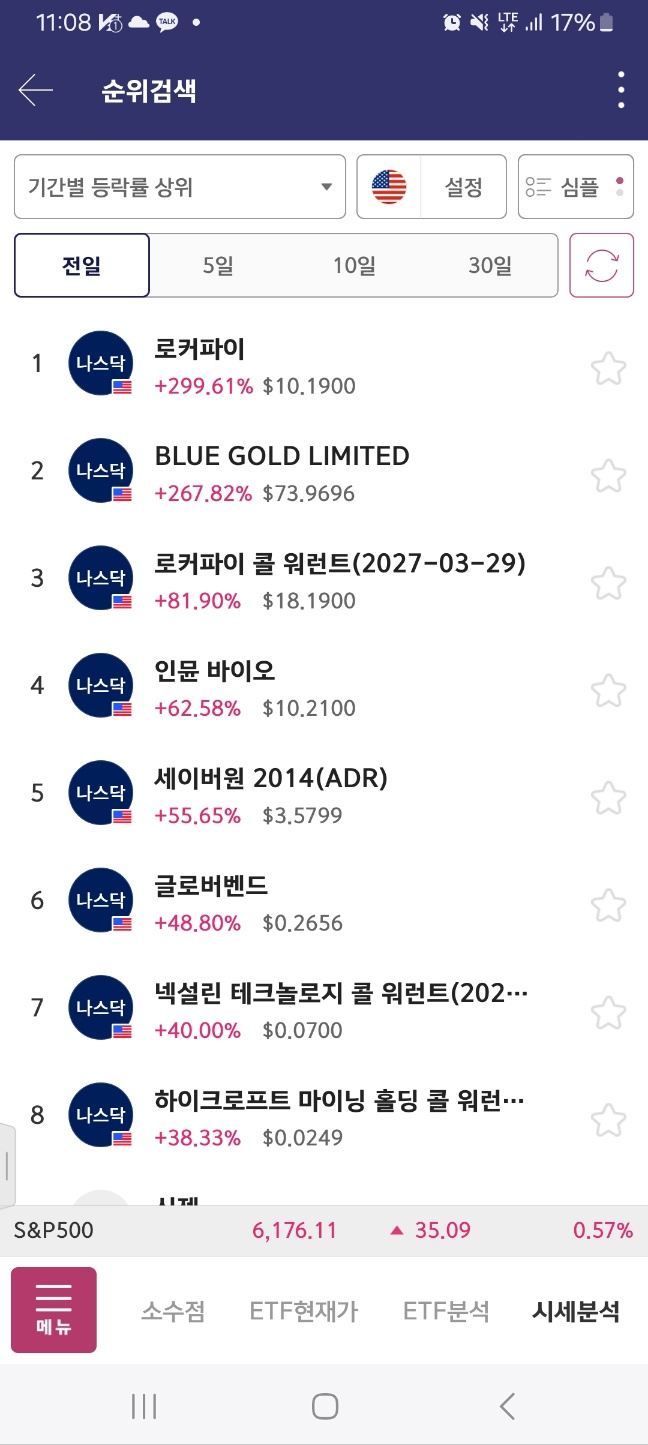Open the three-dot overflow menu

point(621,91)
